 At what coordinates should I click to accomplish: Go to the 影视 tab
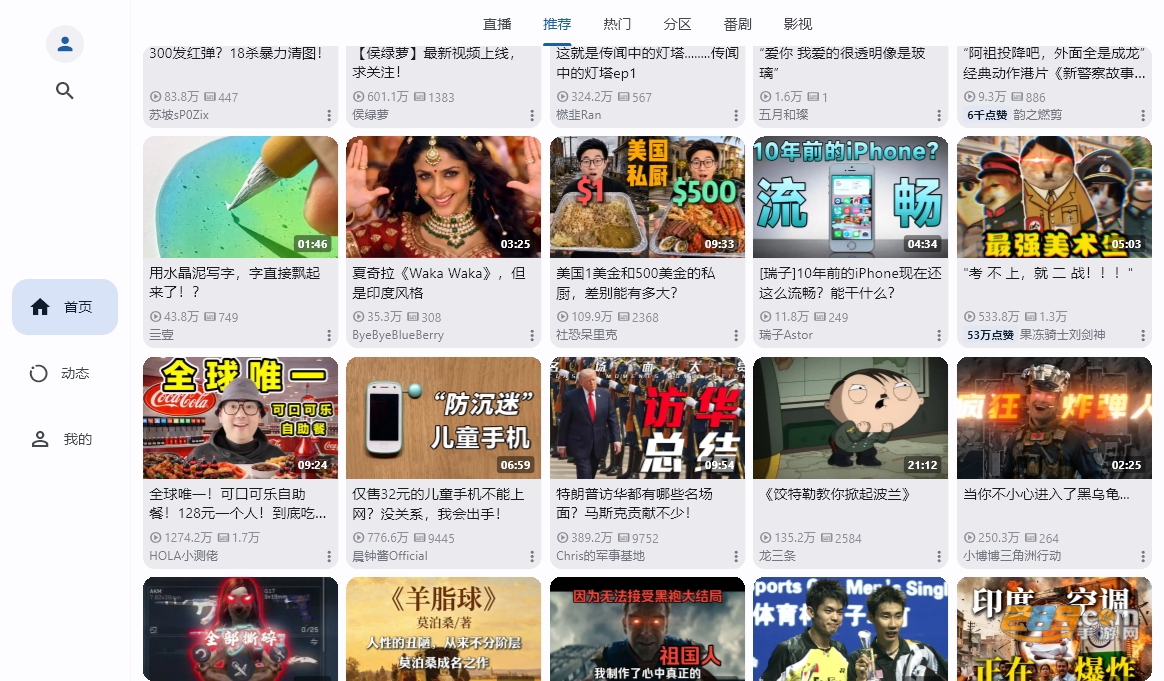point(797,25)
